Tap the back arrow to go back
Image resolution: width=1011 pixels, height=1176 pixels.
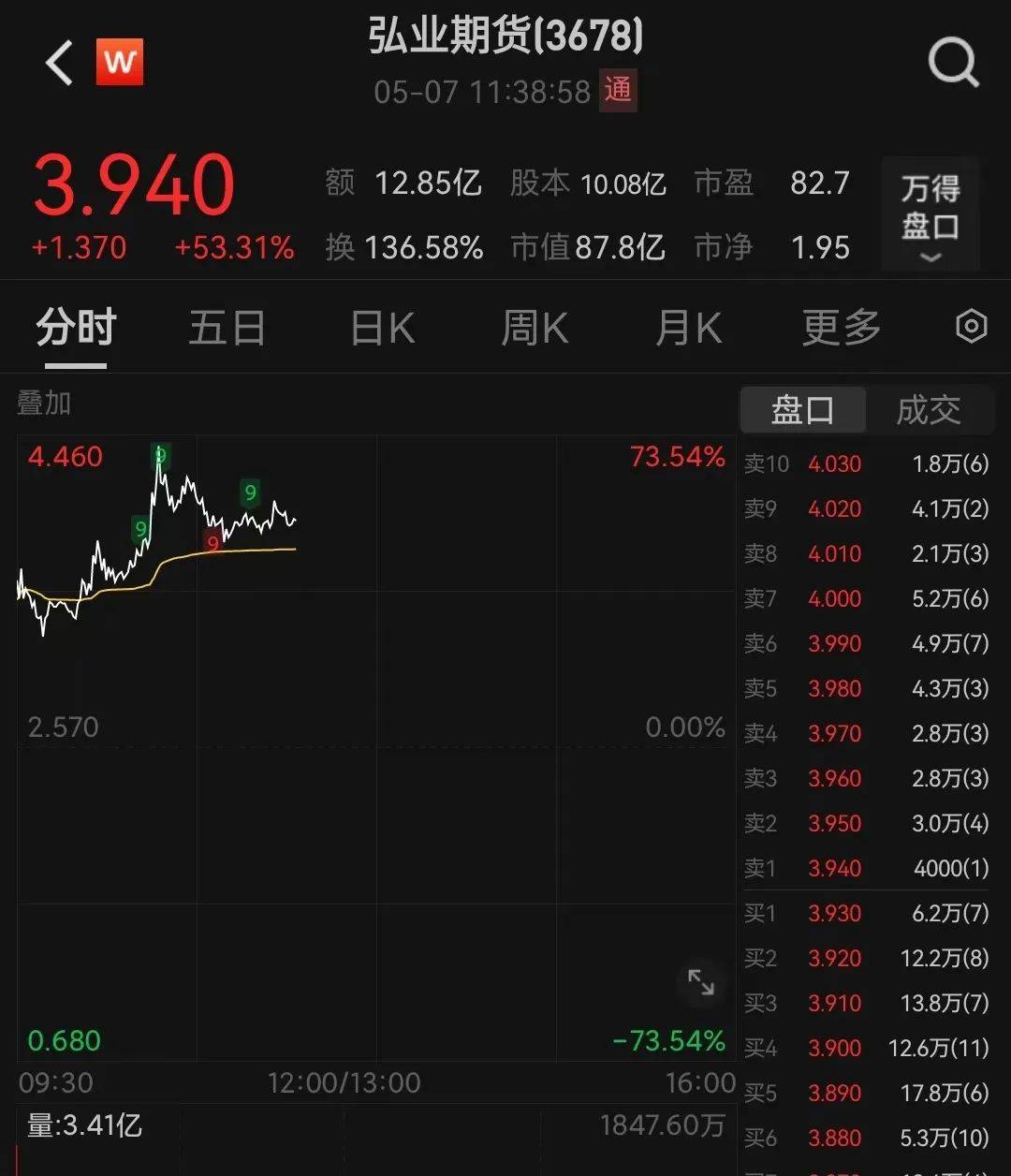click(58, 61)
